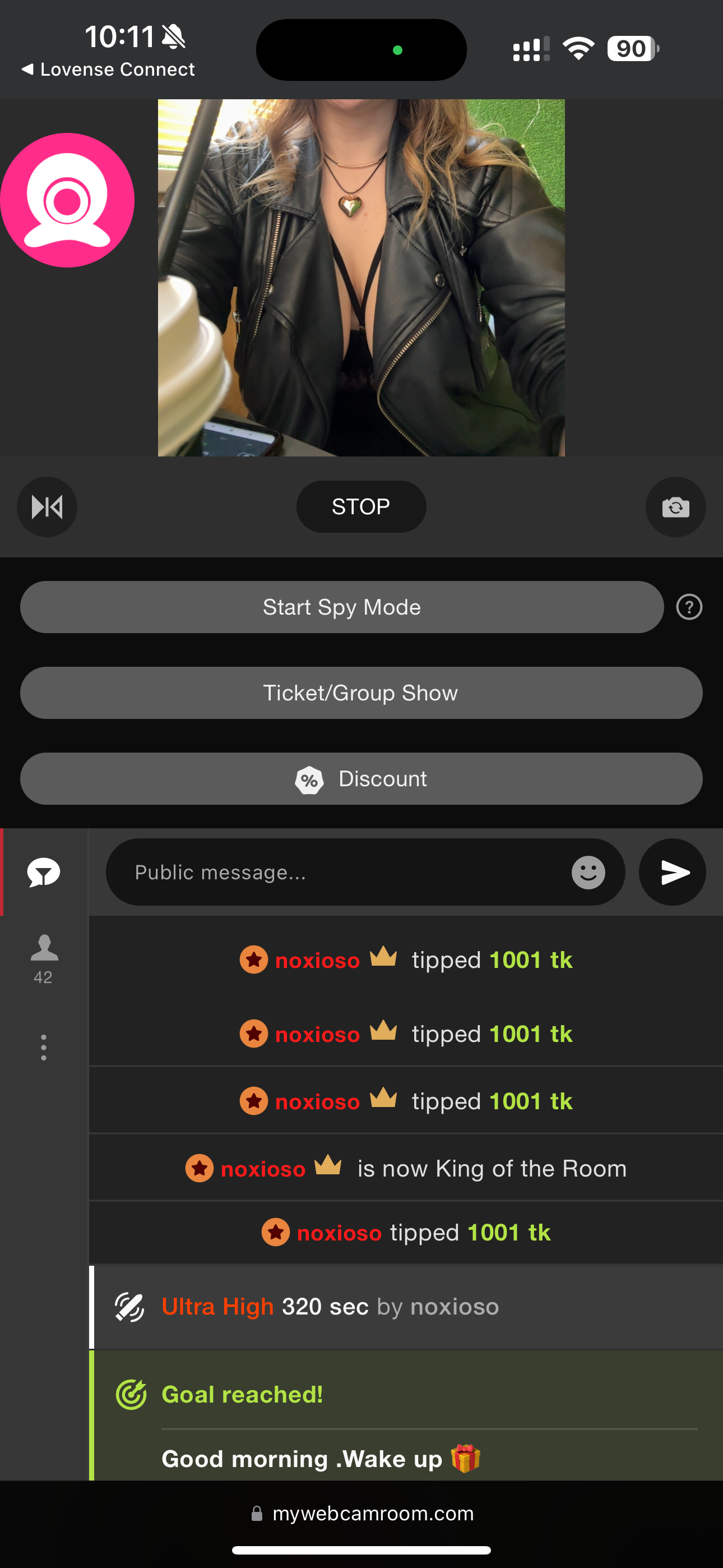View the 42 users list
Screen dimensions: 723x1568
pyautogui.click(x=44, y=959)
